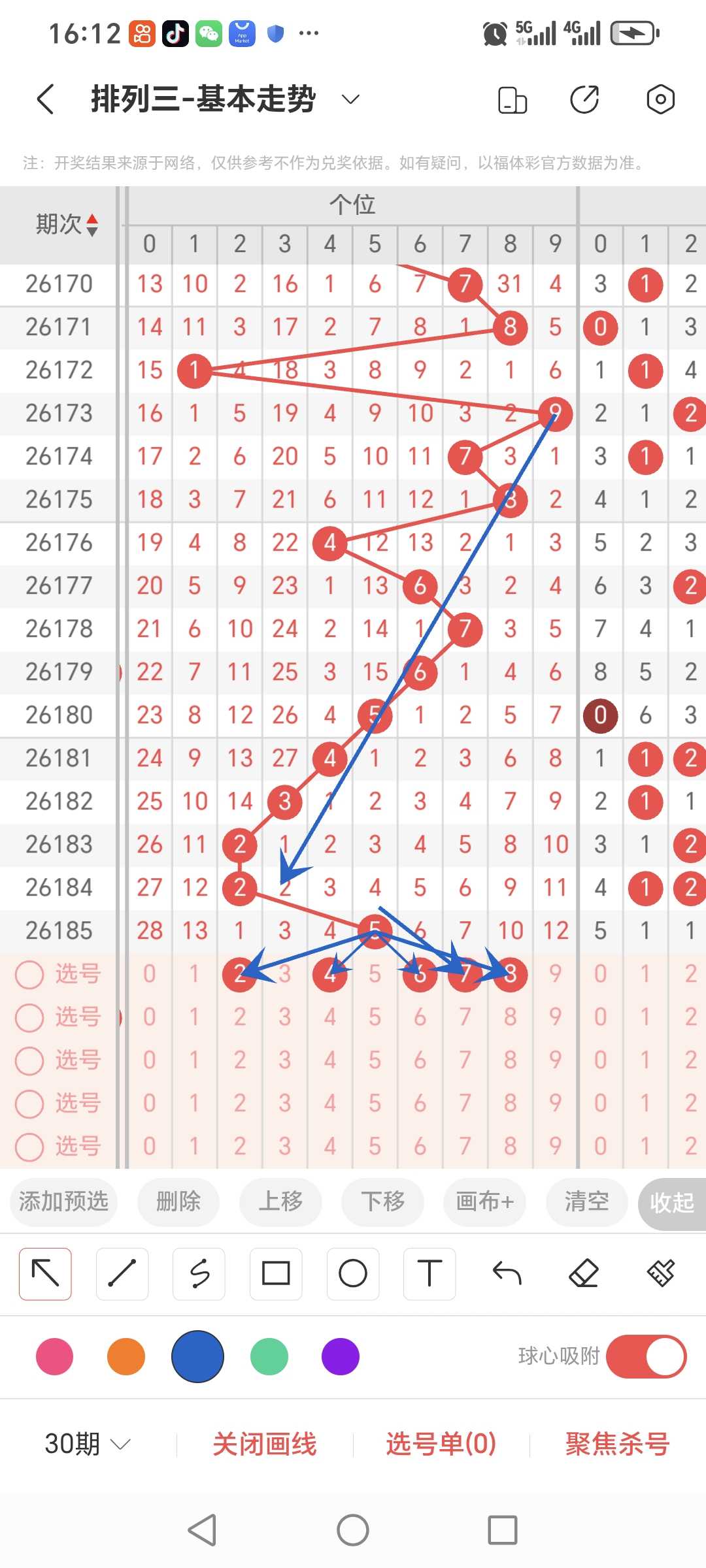The height and width of the screenshot is (1568, 706).
Task: Undo the last drawn stroke
Action: coord(507,1273)
